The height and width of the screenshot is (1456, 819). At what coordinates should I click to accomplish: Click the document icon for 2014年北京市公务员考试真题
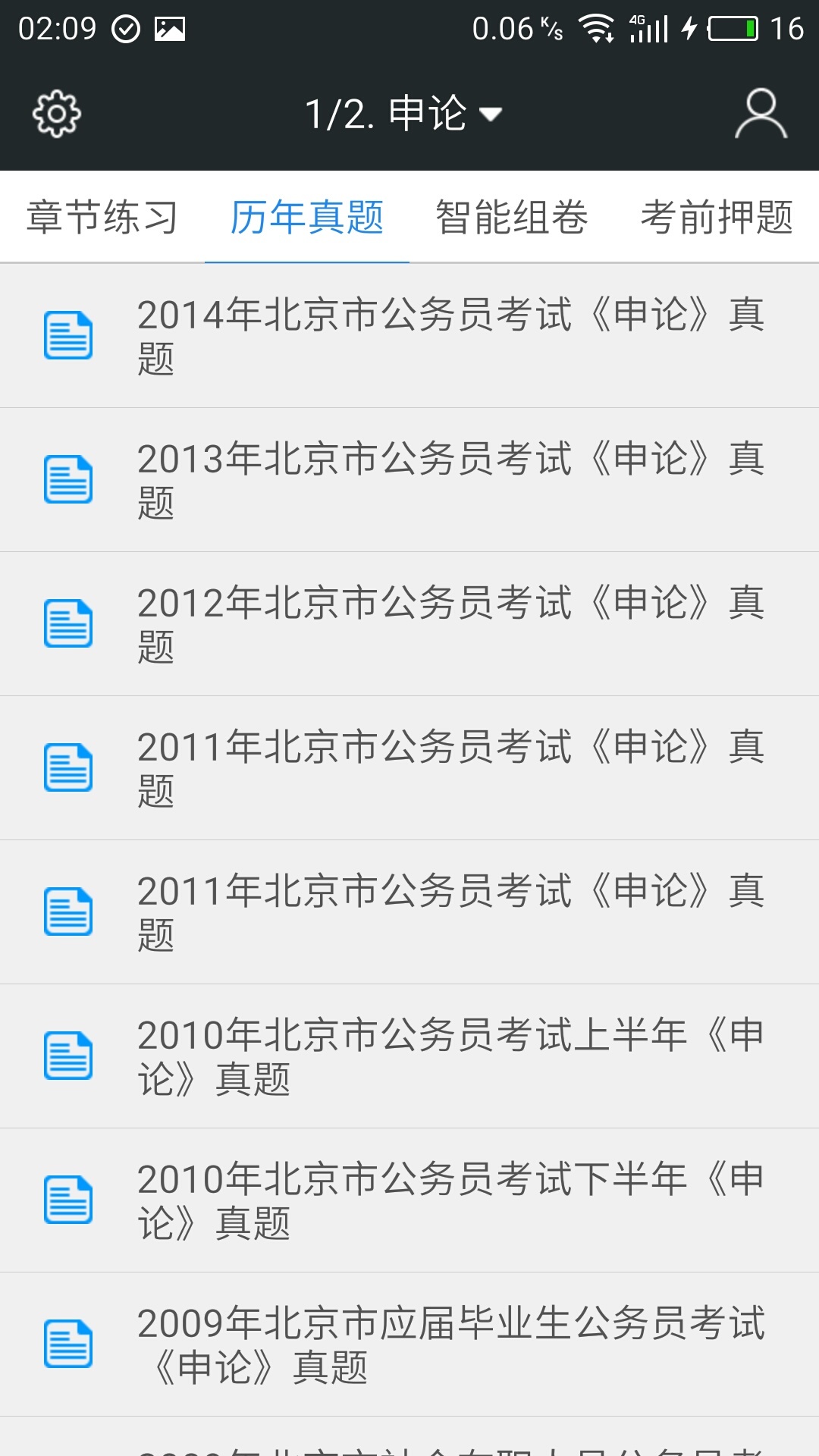click(69, 332)
